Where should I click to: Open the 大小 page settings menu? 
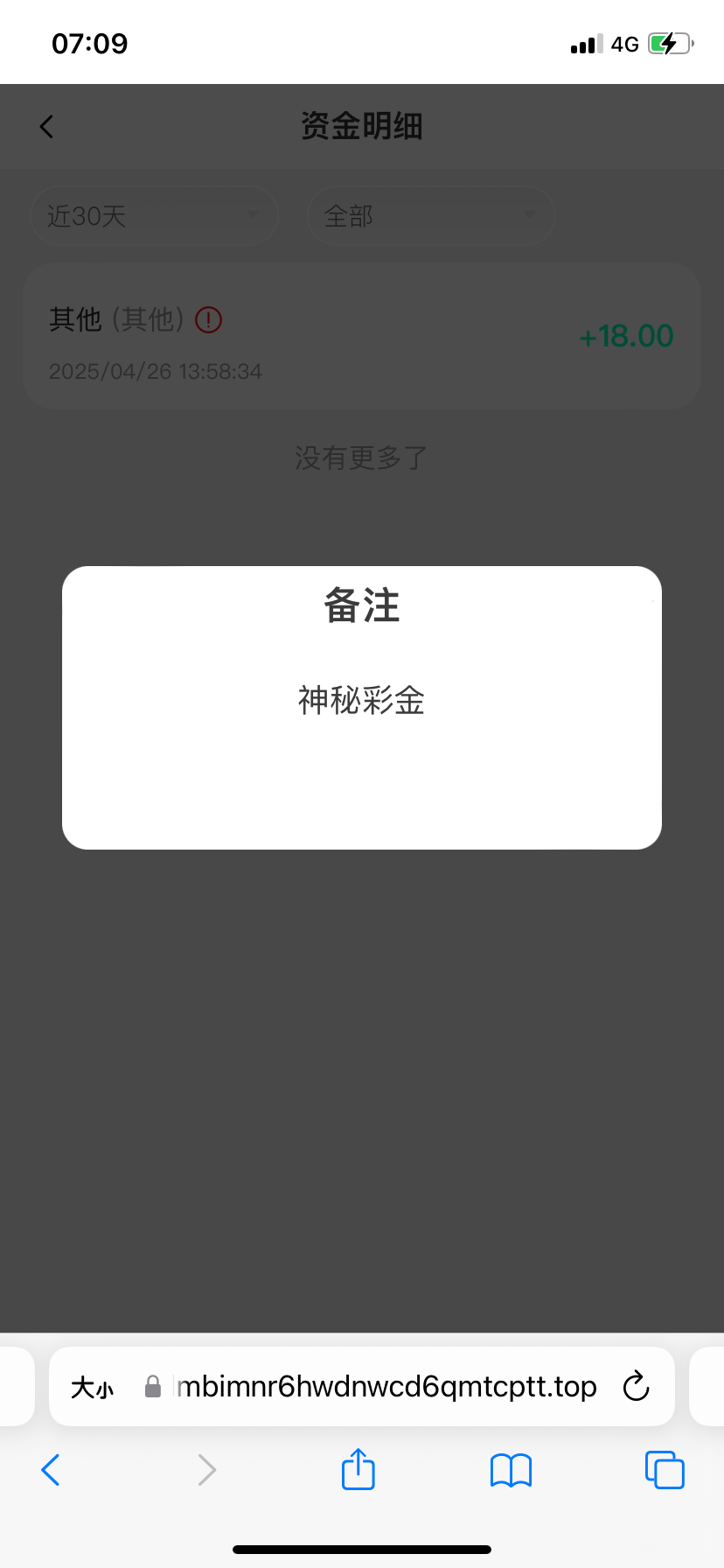point(93,1388)
